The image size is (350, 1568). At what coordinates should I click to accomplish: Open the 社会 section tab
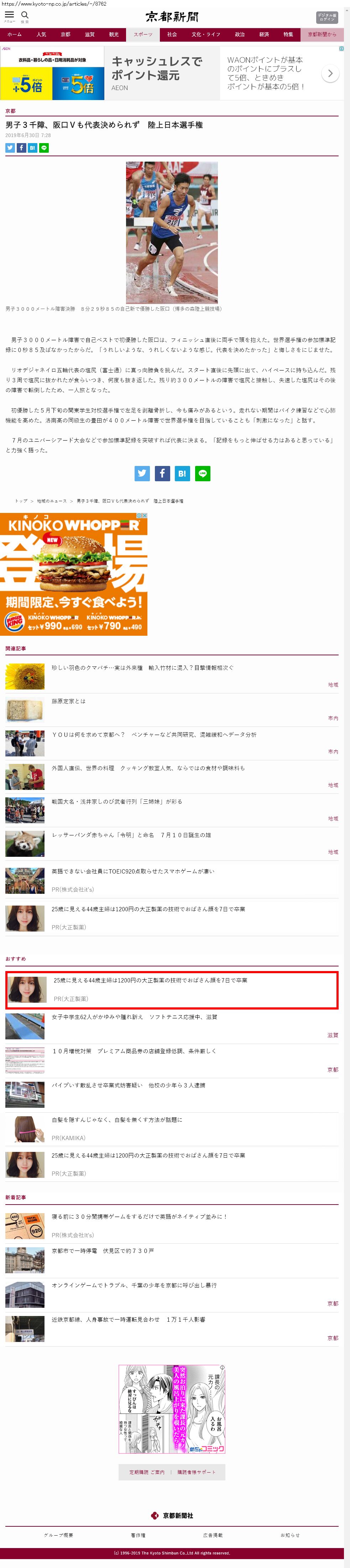pos(172,35)
